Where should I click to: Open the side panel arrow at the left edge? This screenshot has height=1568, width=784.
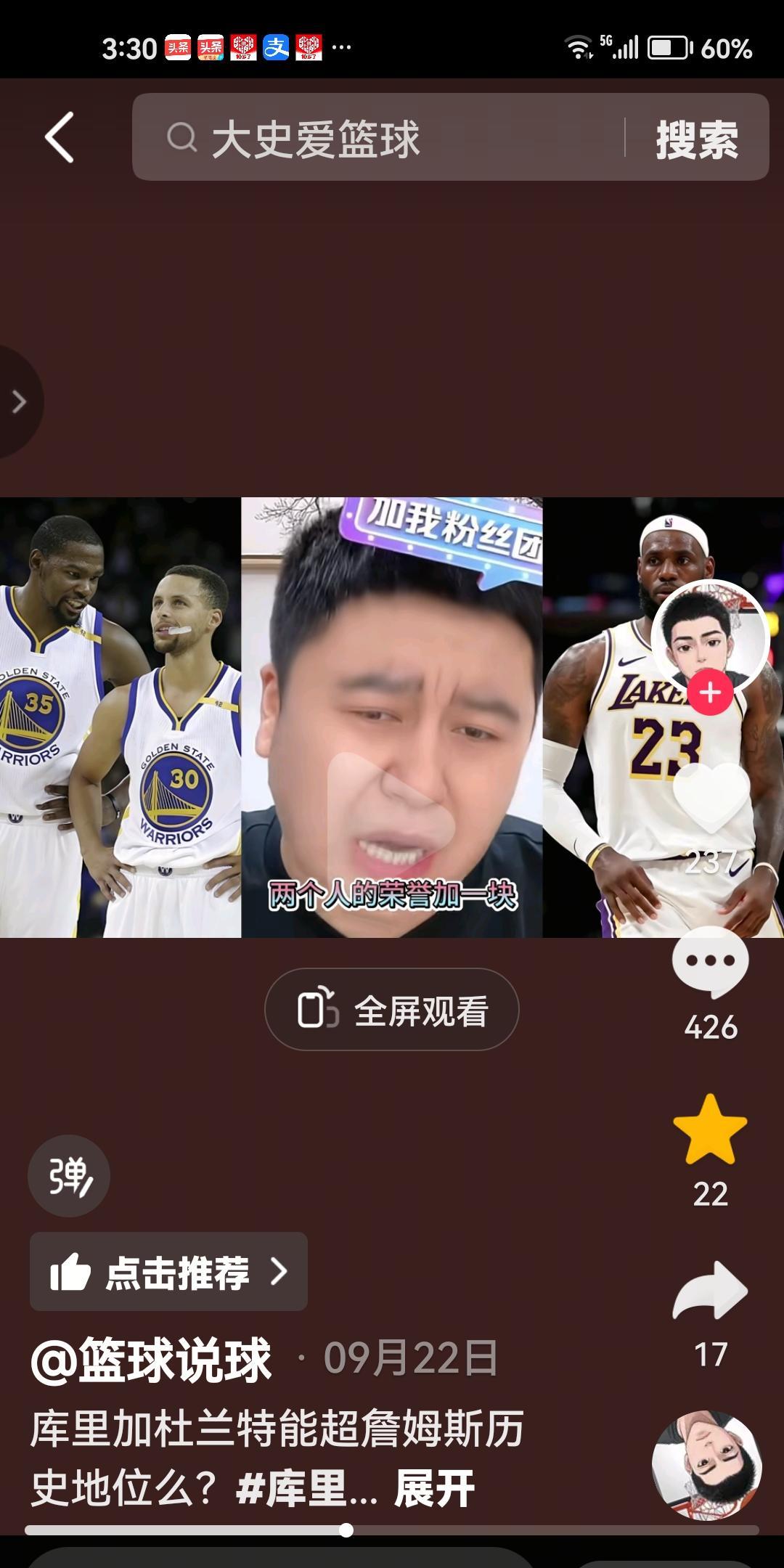18,401
